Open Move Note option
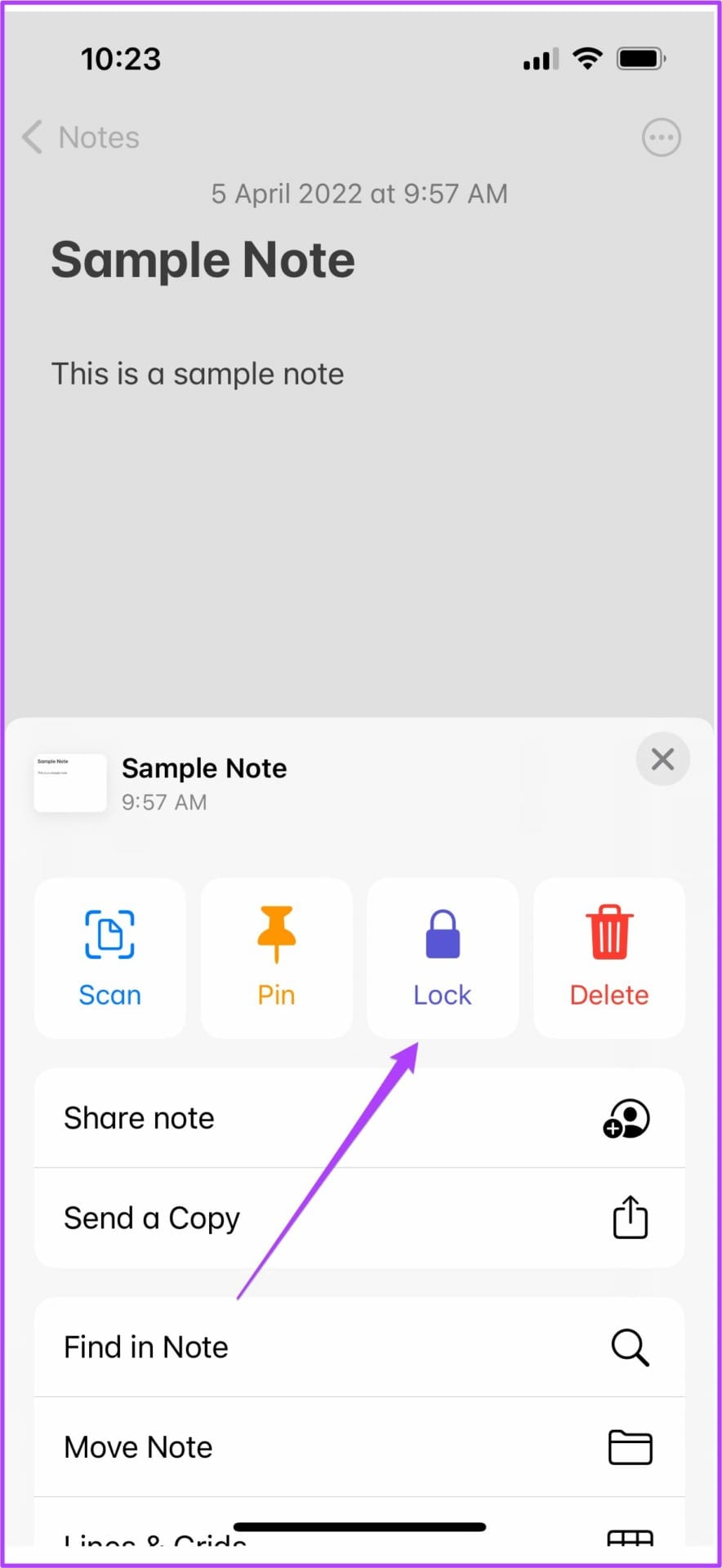Image resolution: width=722 pixels, height=1568 pixels. (359, 1446)
